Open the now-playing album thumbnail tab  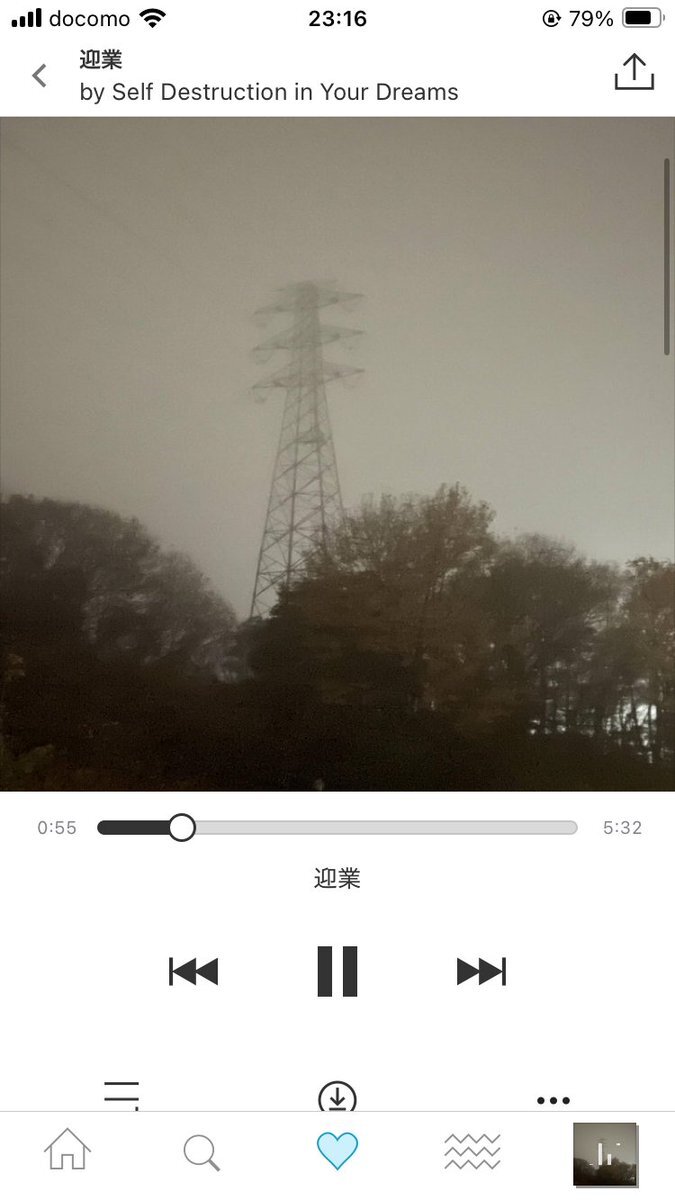click(x=605, y=1154)
